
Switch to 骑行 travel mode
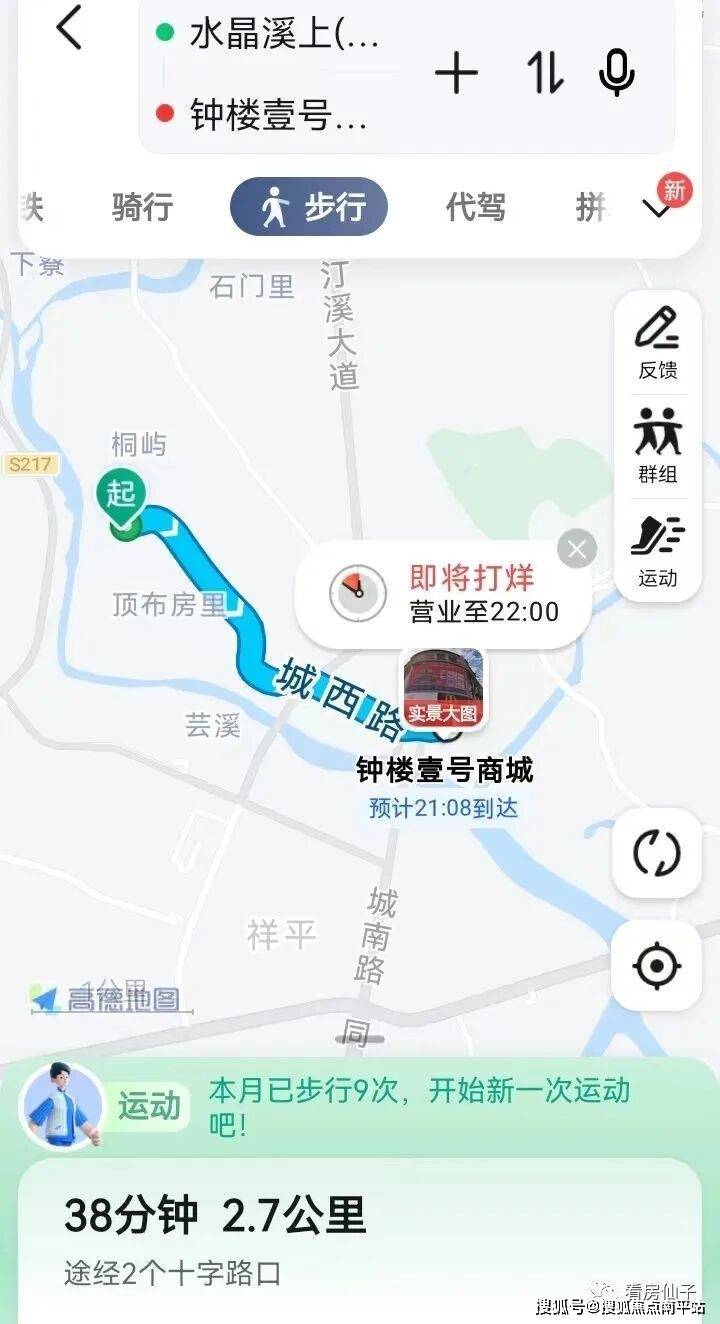[142, 207]
